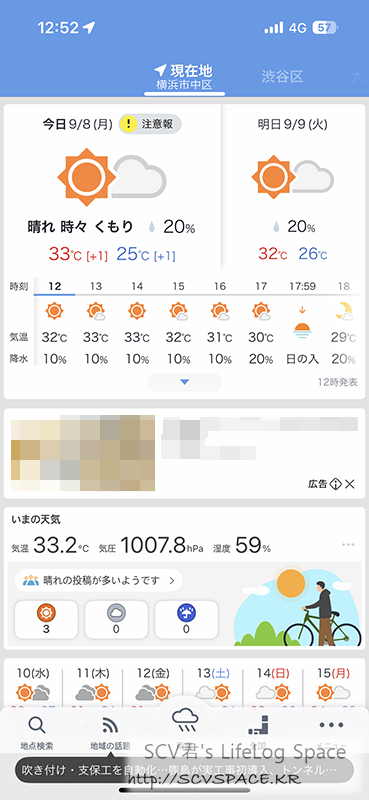Screen dimensions: 369x800
Task: Open the 注意報 warning badge
Action: [150, 124]
